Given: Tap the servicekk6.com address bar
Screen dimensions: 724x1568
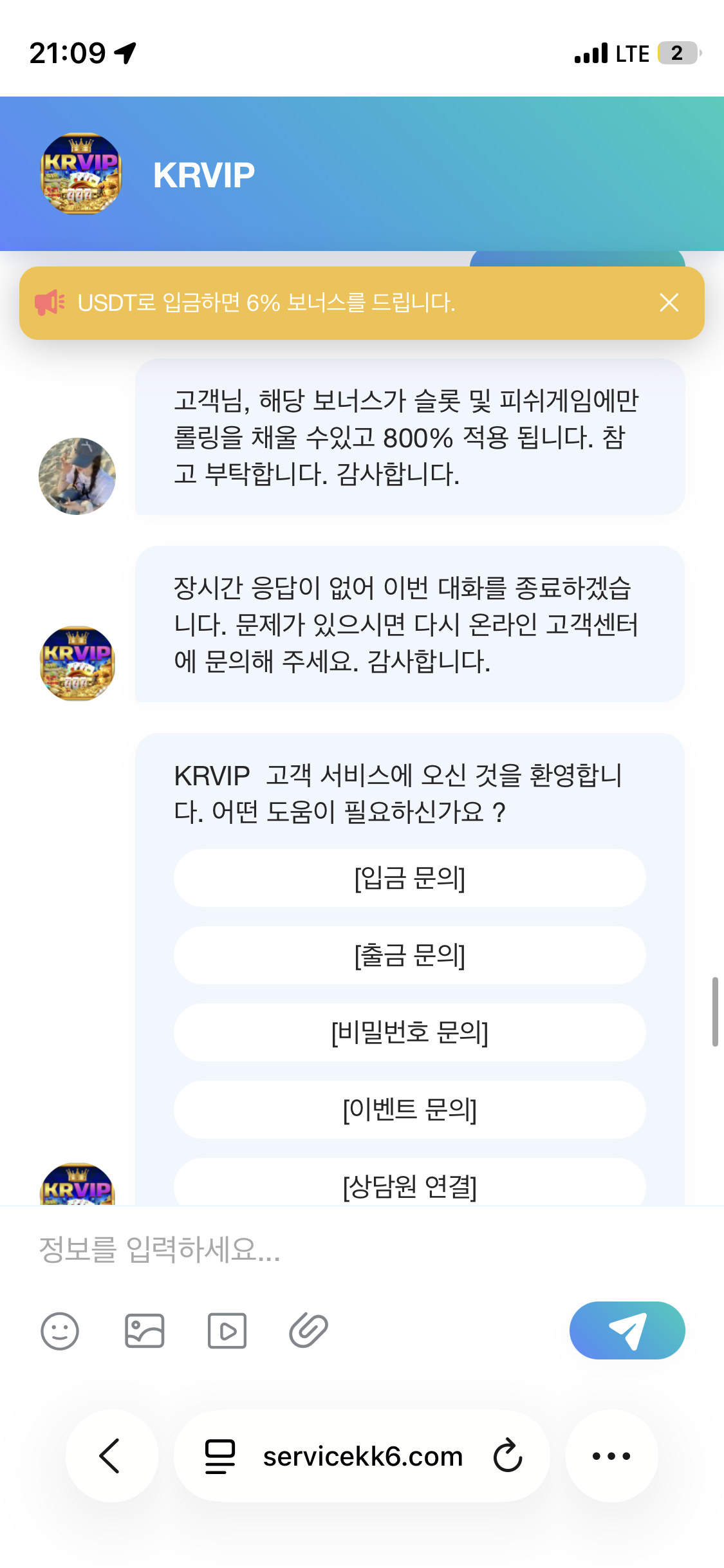Looking at the screenshot, I should pos(362,1456).
